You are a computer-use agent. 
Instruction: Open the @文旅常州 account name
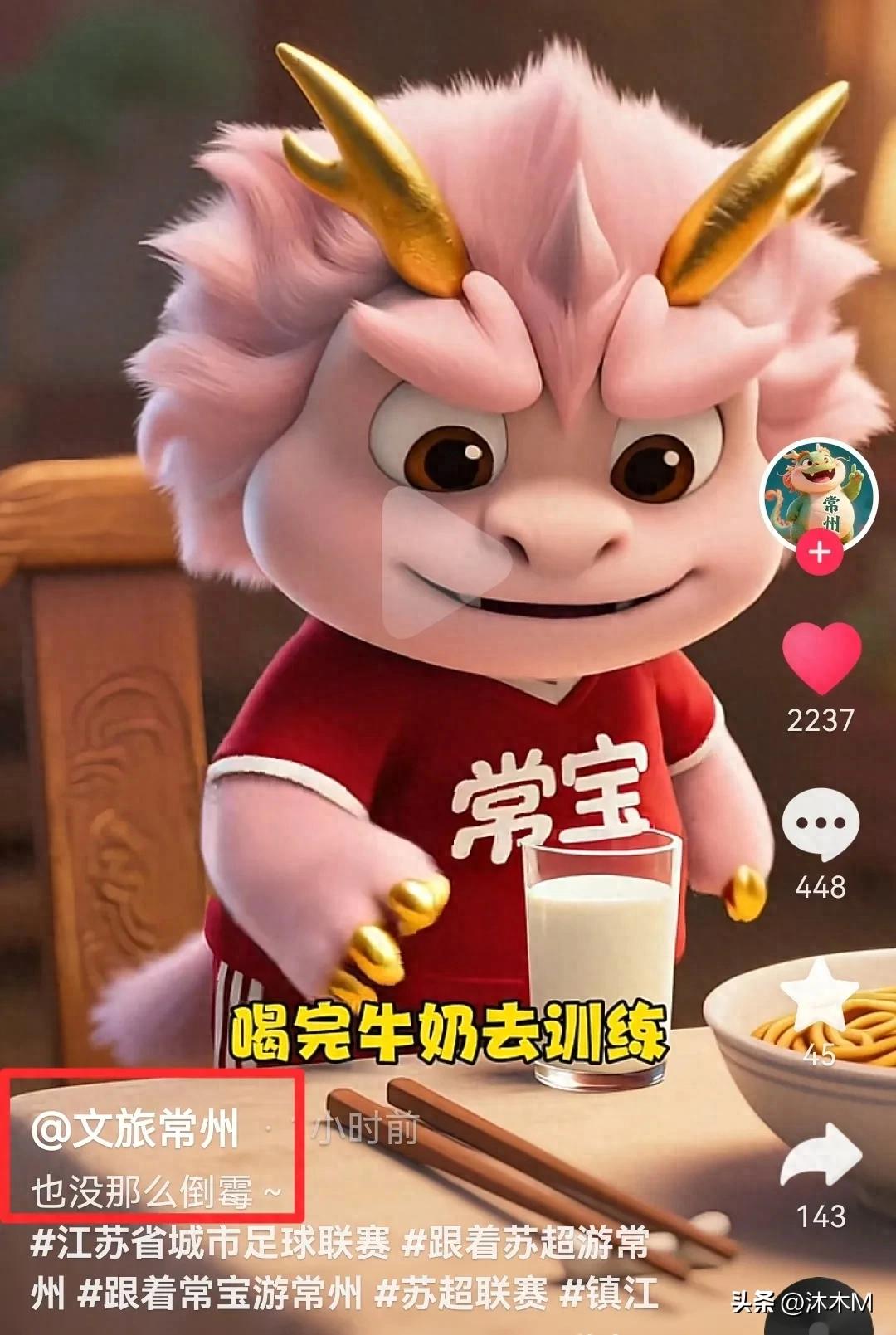point(135,1129)
